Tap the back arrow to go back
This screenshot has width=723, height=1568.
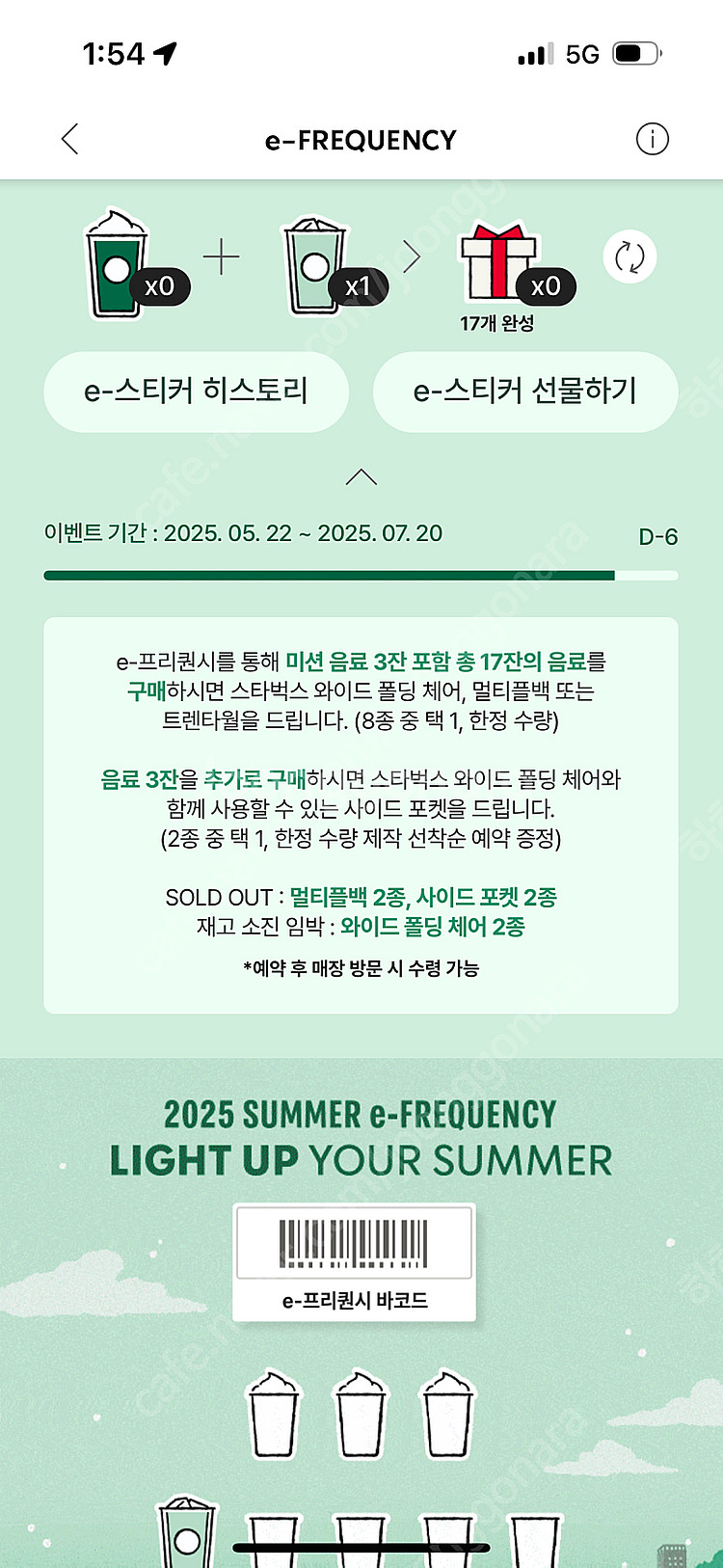tap(69, 139)
